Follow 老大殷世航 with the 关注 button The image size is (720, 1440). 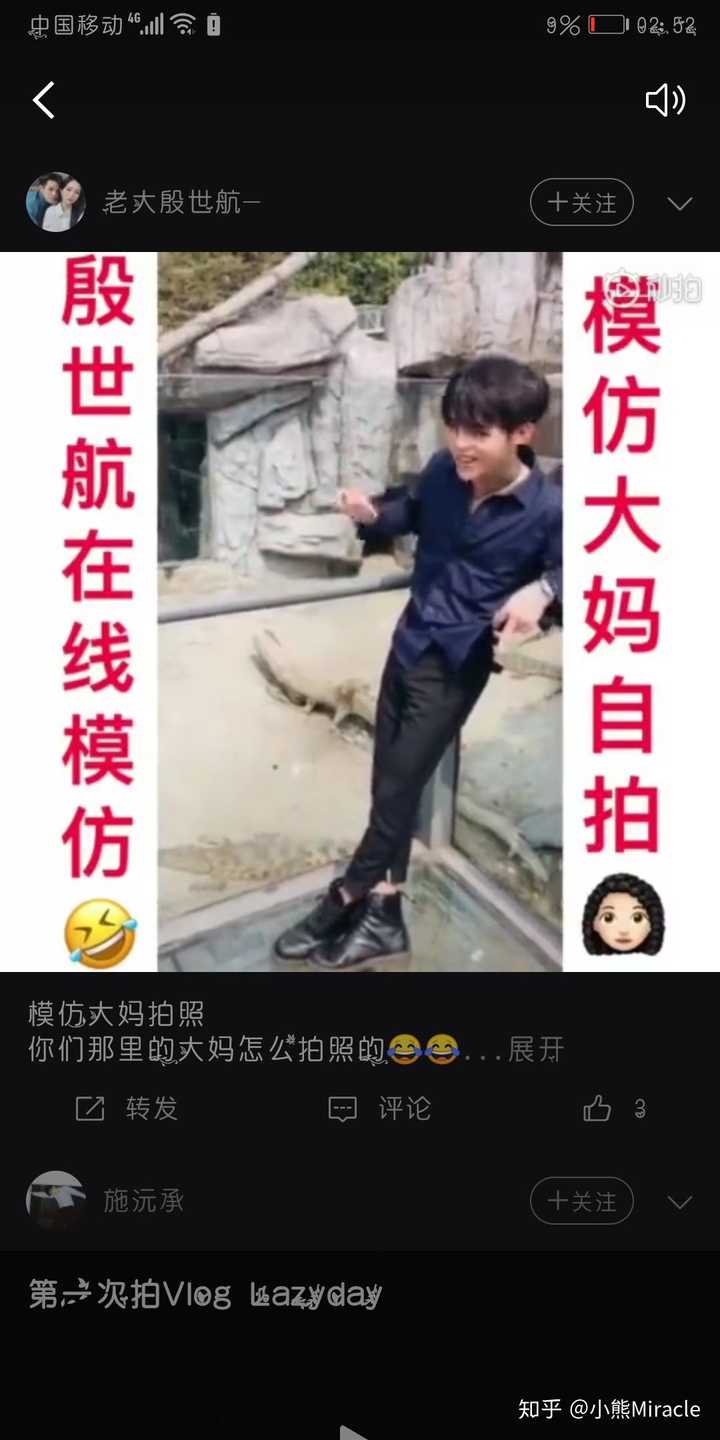point(582,202)
